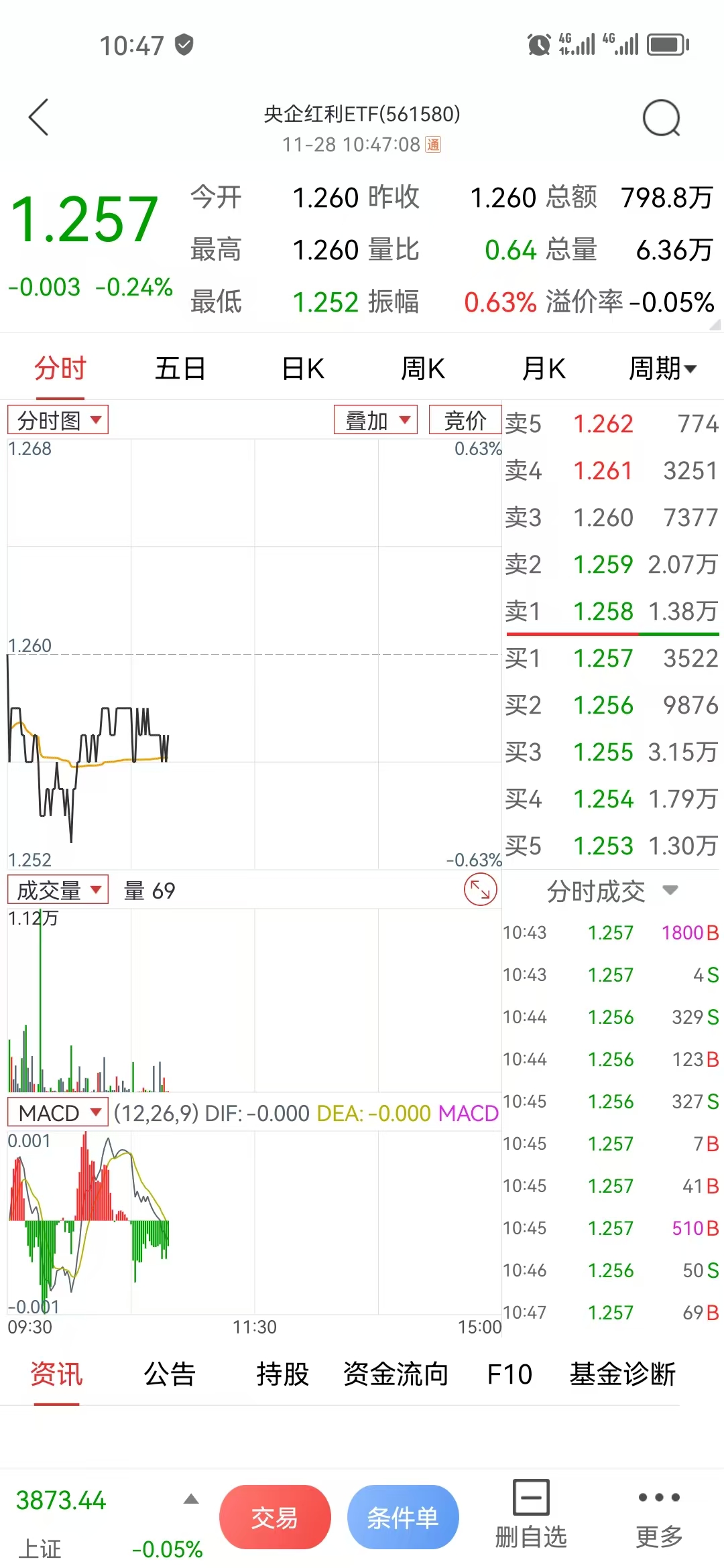
Task: Switch to the 周K chart tab
Action: pyautogui.click(x=422, y=369)
